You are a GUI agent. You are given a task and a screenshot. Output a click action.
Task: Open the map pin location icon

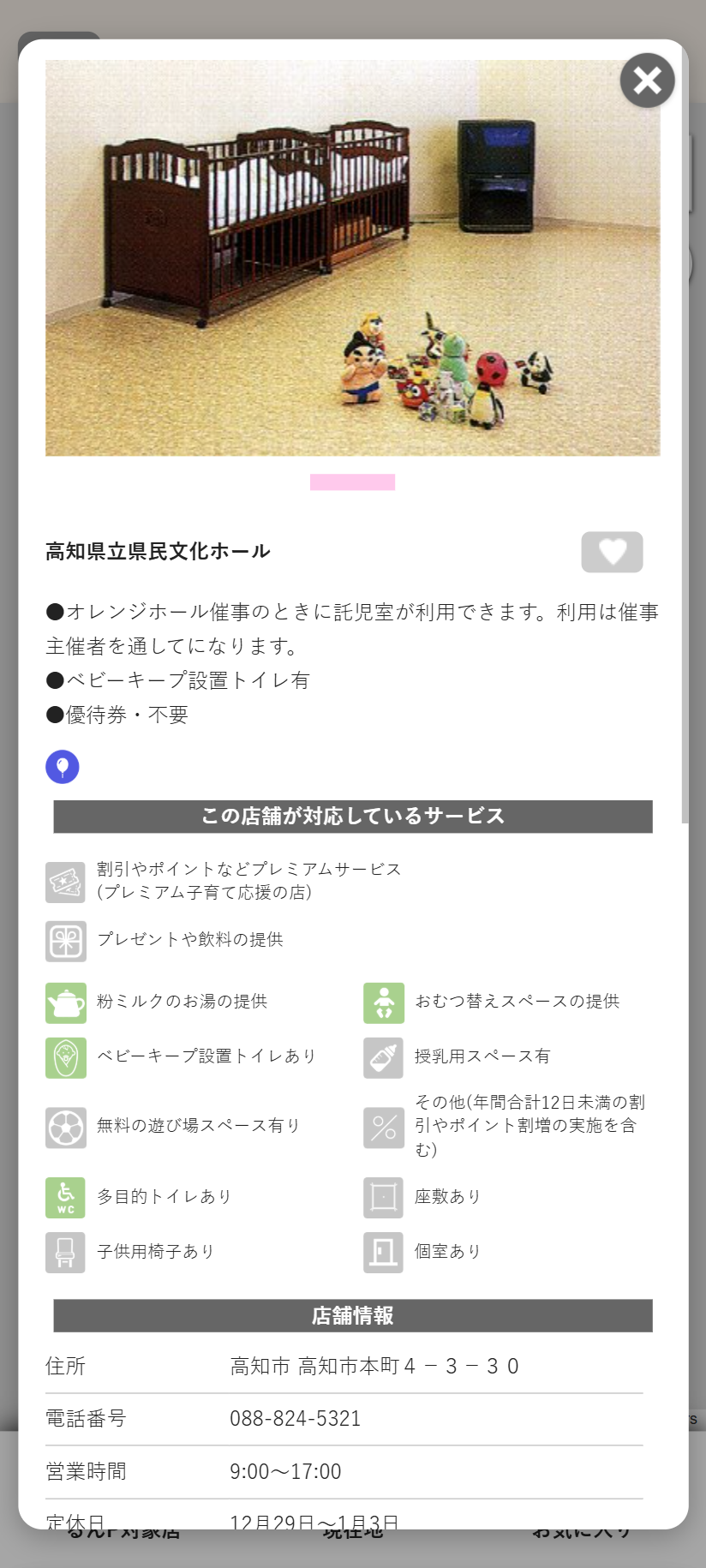coord(63,766)
